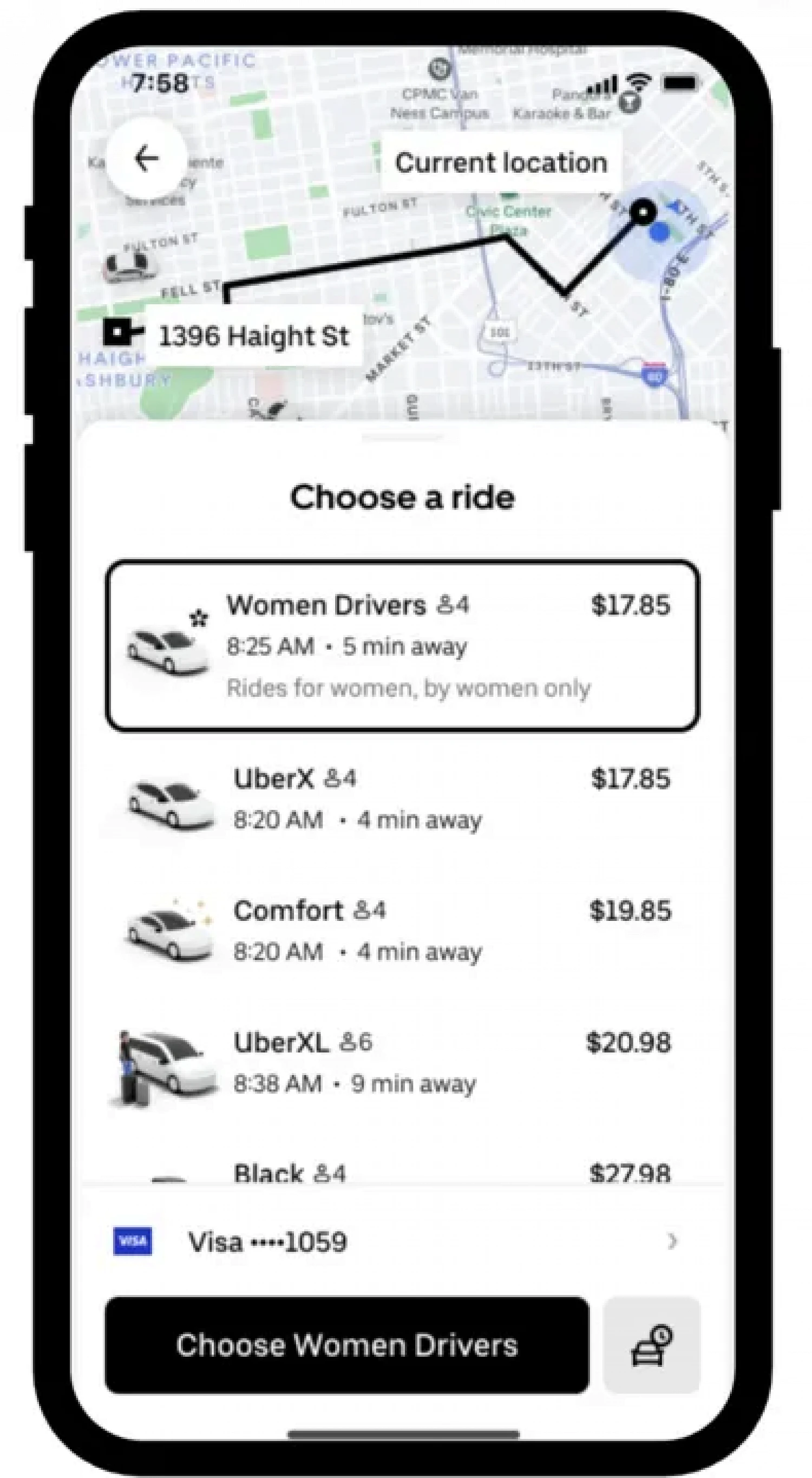Go back using the arrow button

click(146, 159)
